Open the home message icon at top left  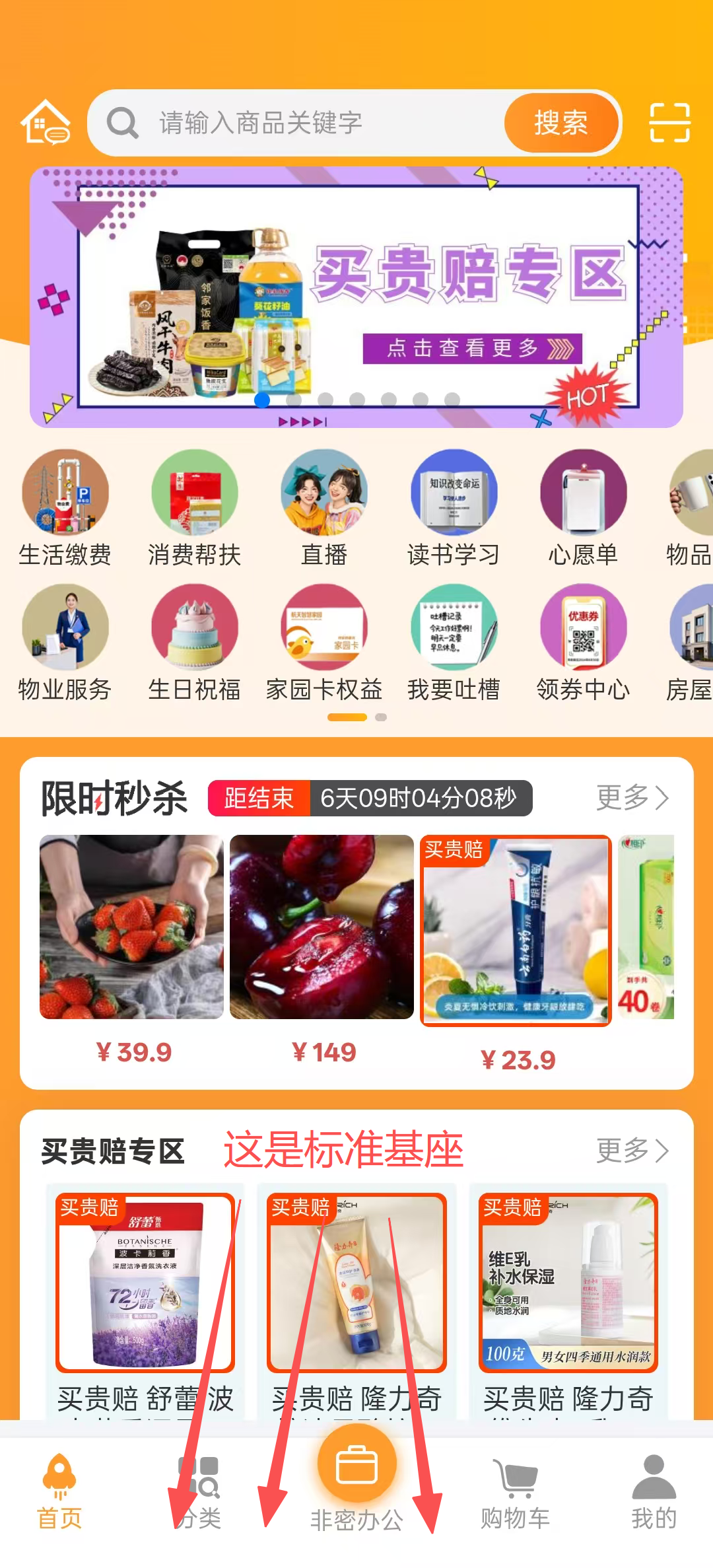(46, 122)
